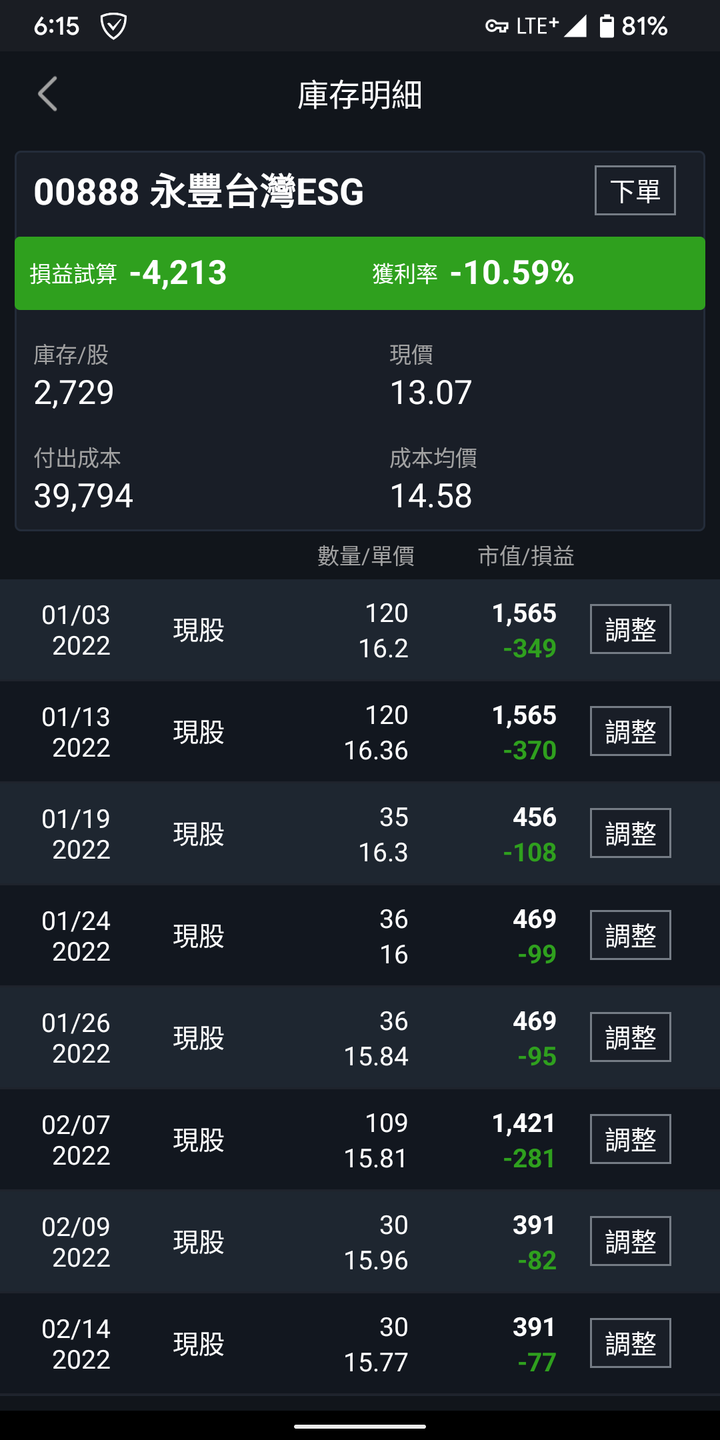Tap 調整 for the 02/14 2022 entry

coord(630,1344)
